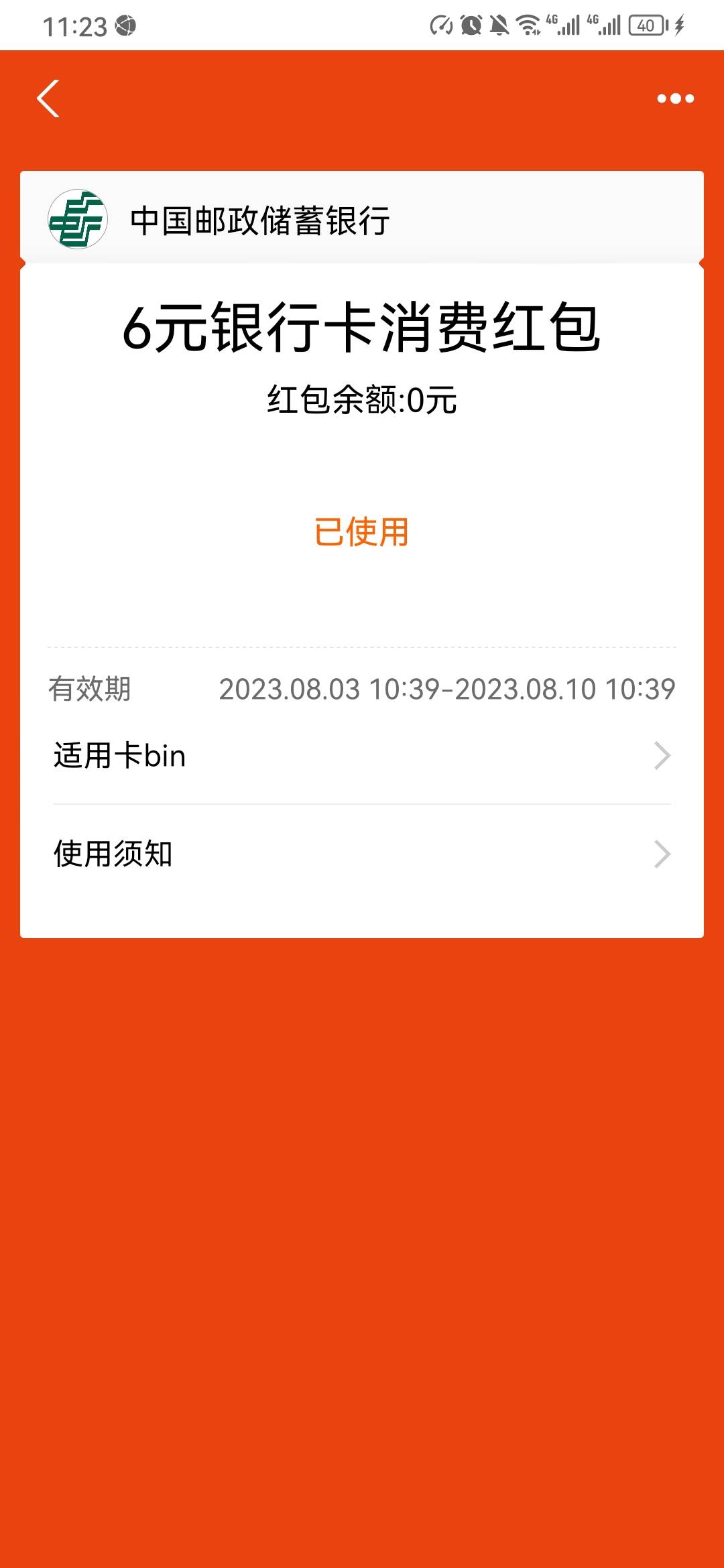Open the three-dot overflow menu
724x1568 pixels.
(675, 99)
